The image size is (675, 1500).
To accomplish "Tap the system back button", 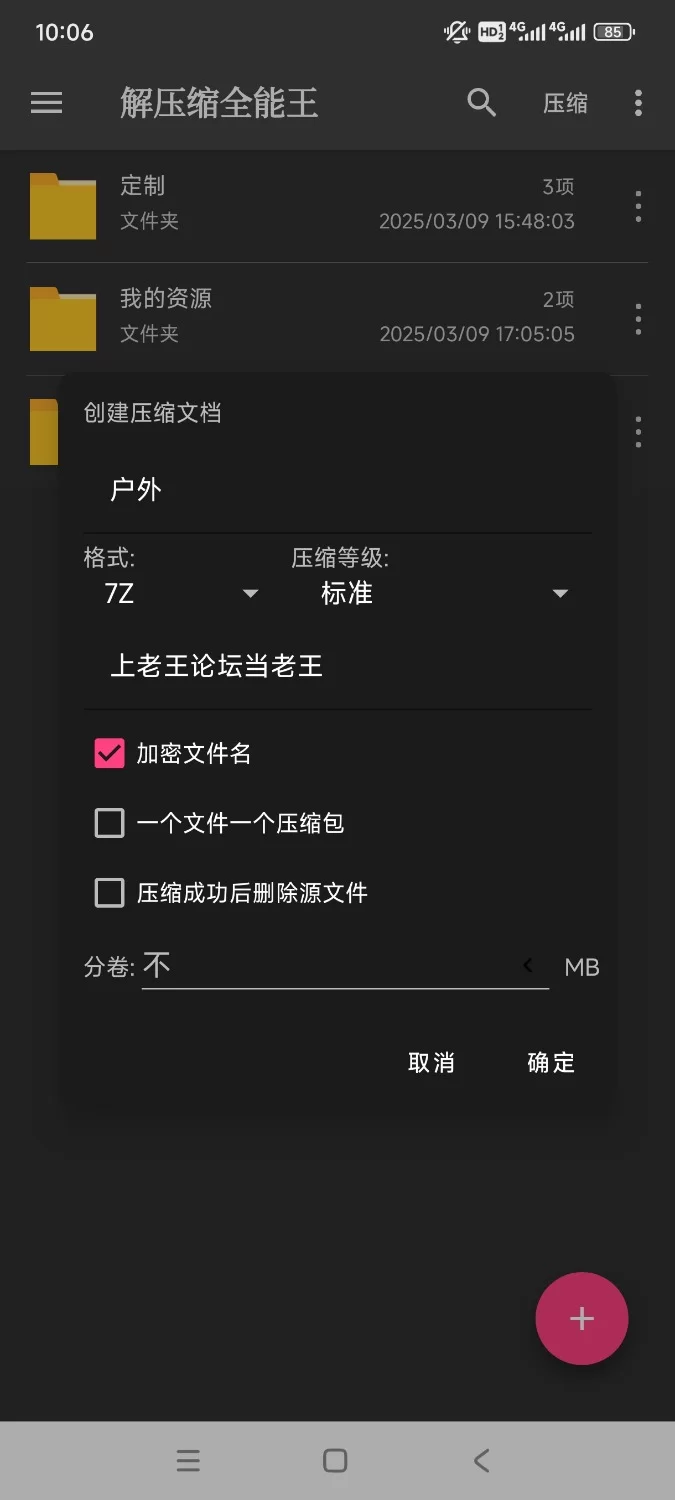I will pos(482,1461).
